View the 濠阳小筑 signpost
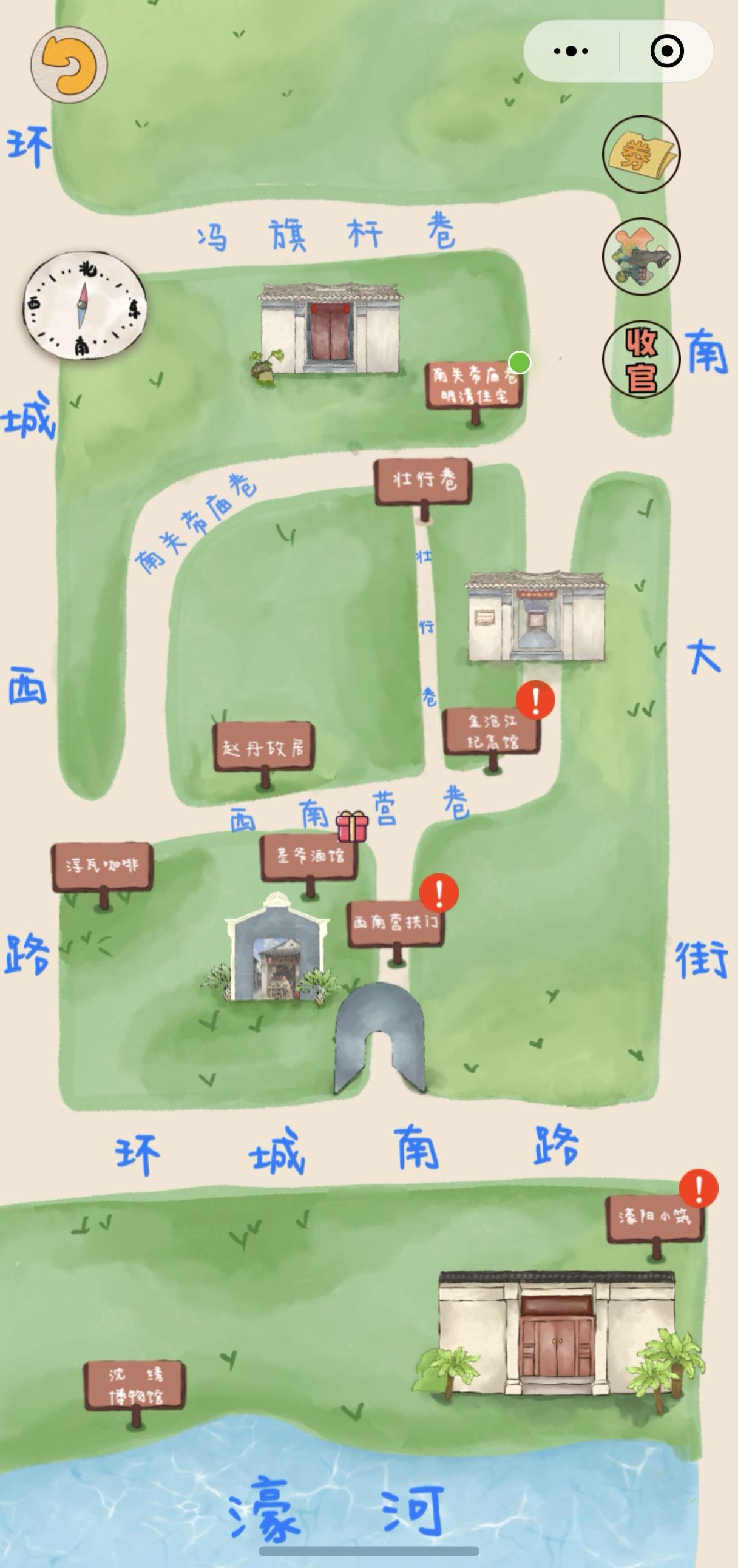The width and height of the screenshot is (738, 1568). point(655,1217)
